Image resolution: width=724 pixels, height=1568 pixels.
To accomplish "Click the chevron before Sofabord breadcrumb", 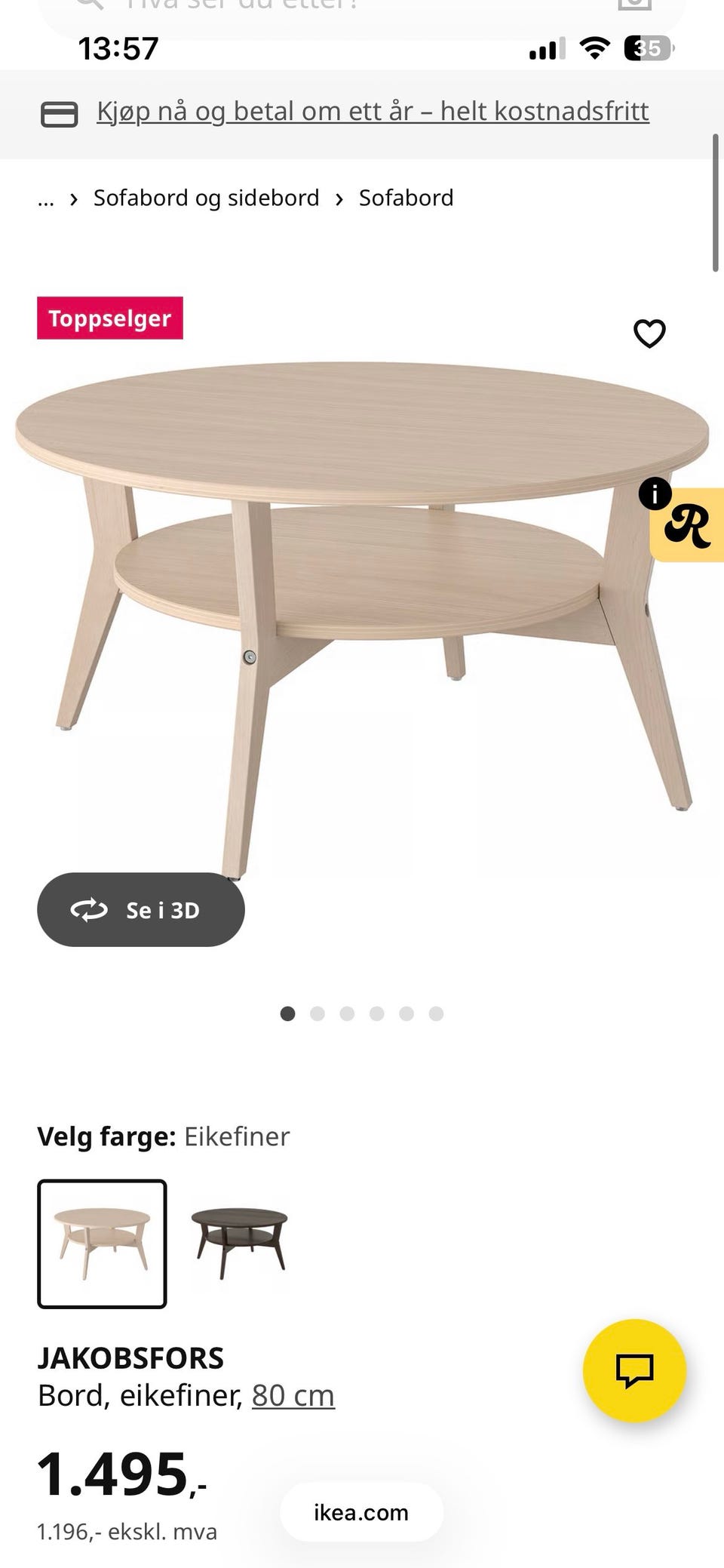I will 339,198.
